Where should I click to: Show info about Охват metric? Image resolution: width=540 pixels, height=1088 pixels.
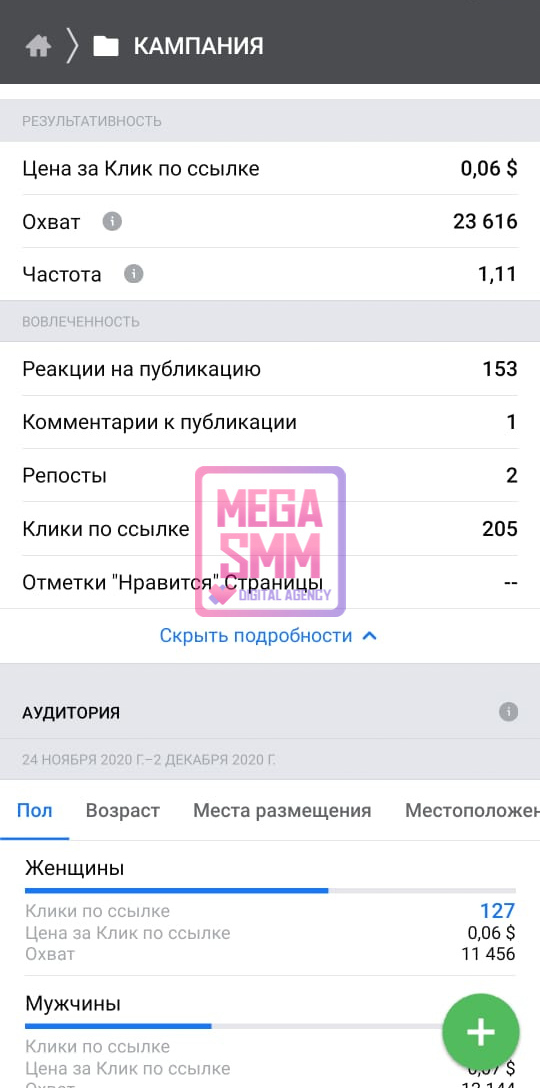point(112,221)
